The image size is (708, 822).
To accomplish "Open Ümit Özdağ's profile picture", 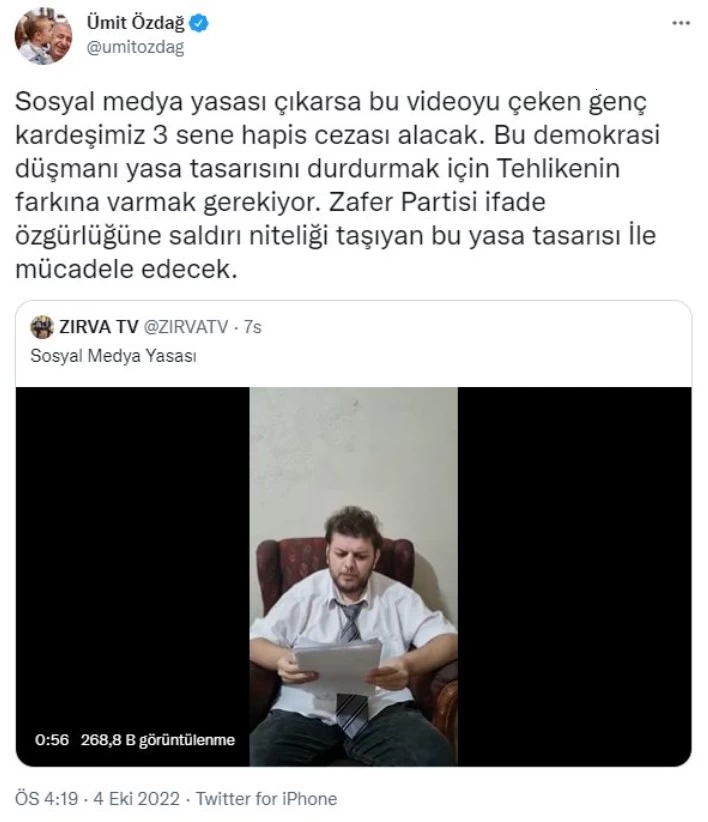I will pos(43,36).
